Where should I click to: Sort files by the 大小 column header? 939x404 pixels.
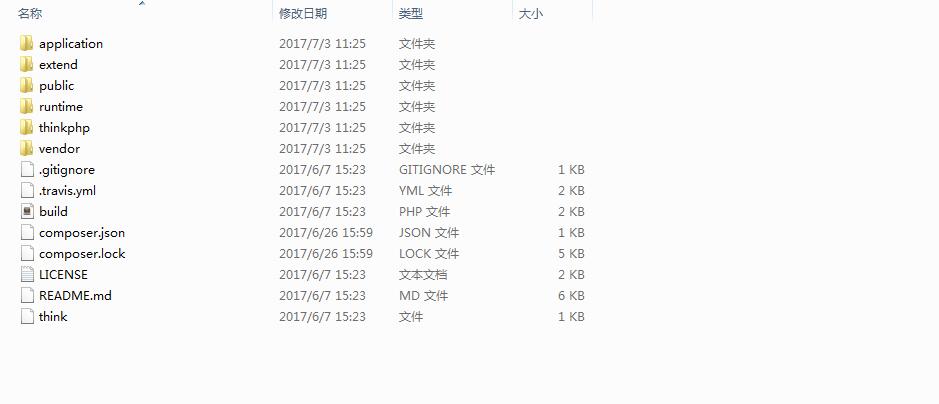pos(530,14)
